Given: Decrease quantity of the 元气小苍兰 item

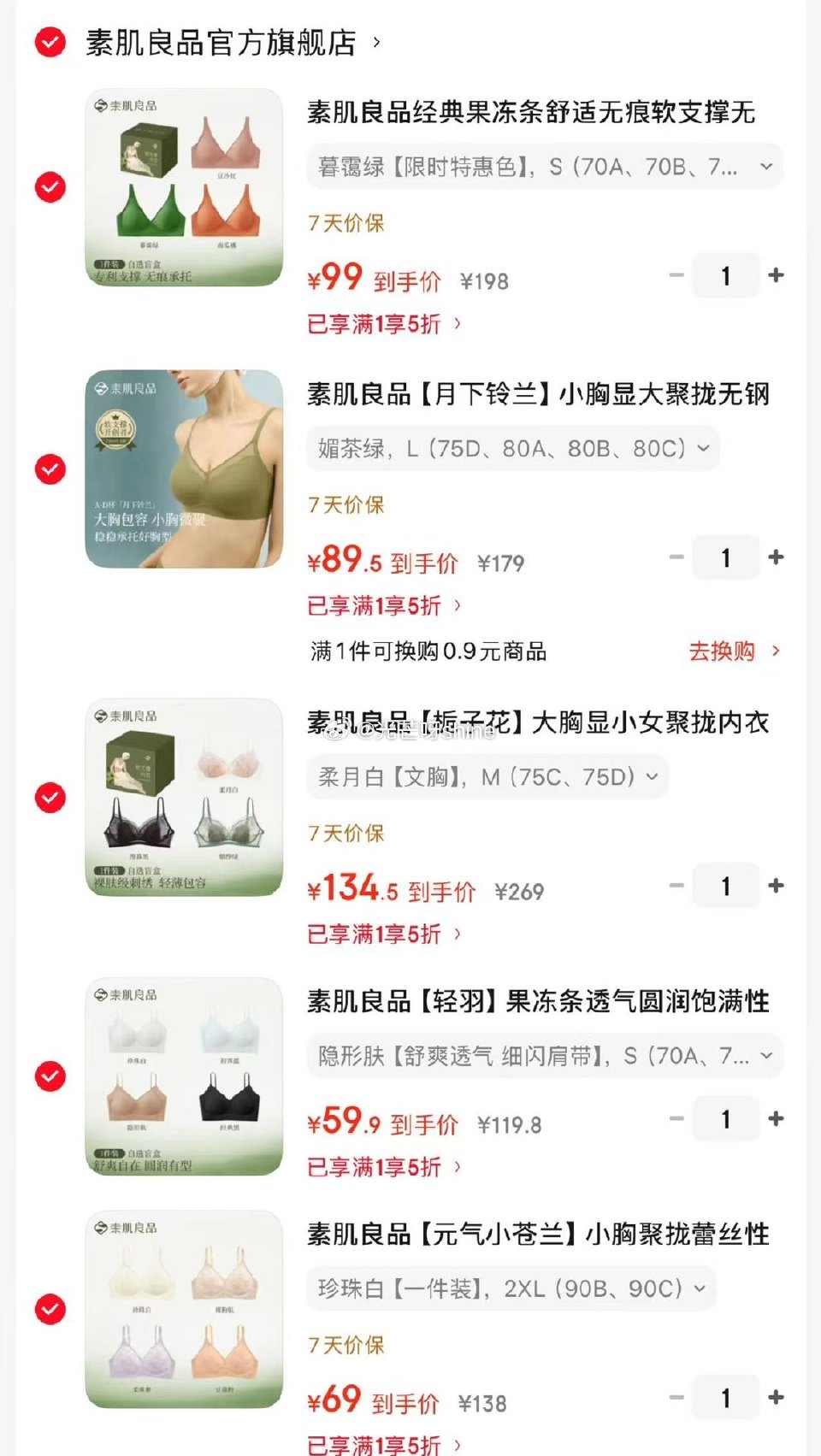Looking at the screenshot, I should click(676, 1395).
